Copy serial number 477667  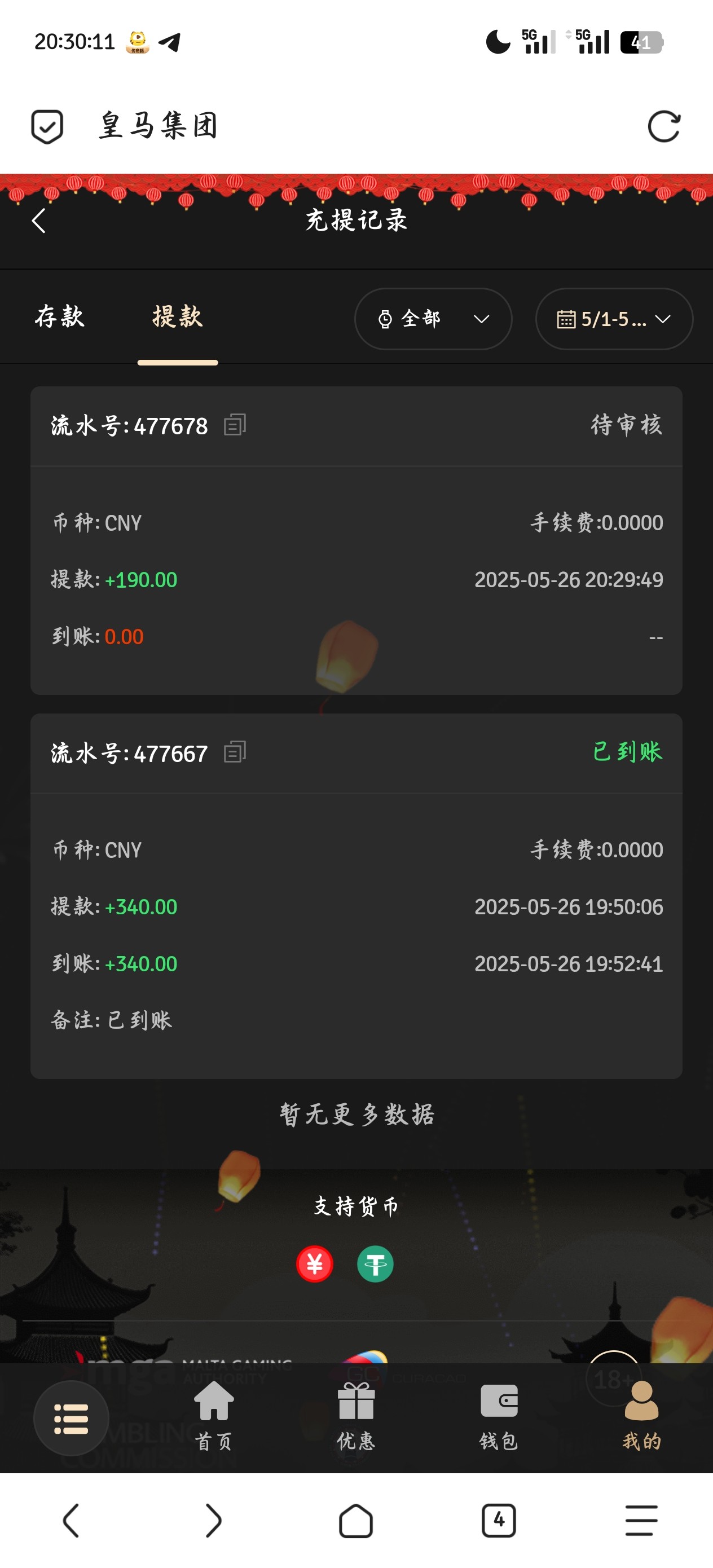pyautogui.click(x=235, y=752)
